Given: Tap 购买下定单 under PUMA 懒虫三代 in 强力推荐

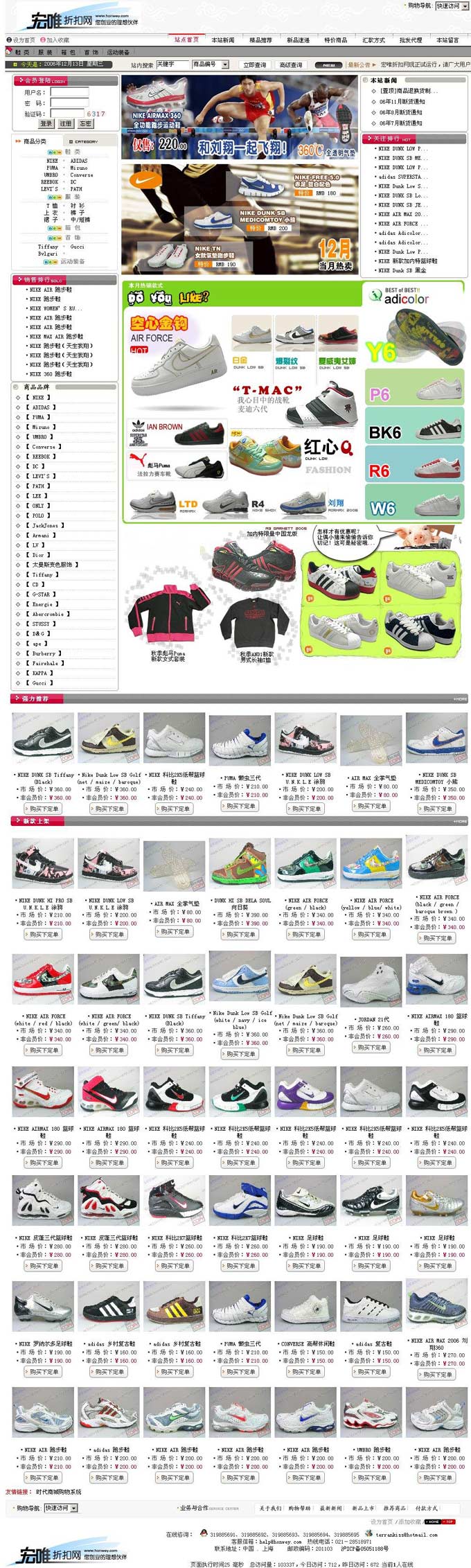Looking at the screenshot, I should tap(241, 806).
